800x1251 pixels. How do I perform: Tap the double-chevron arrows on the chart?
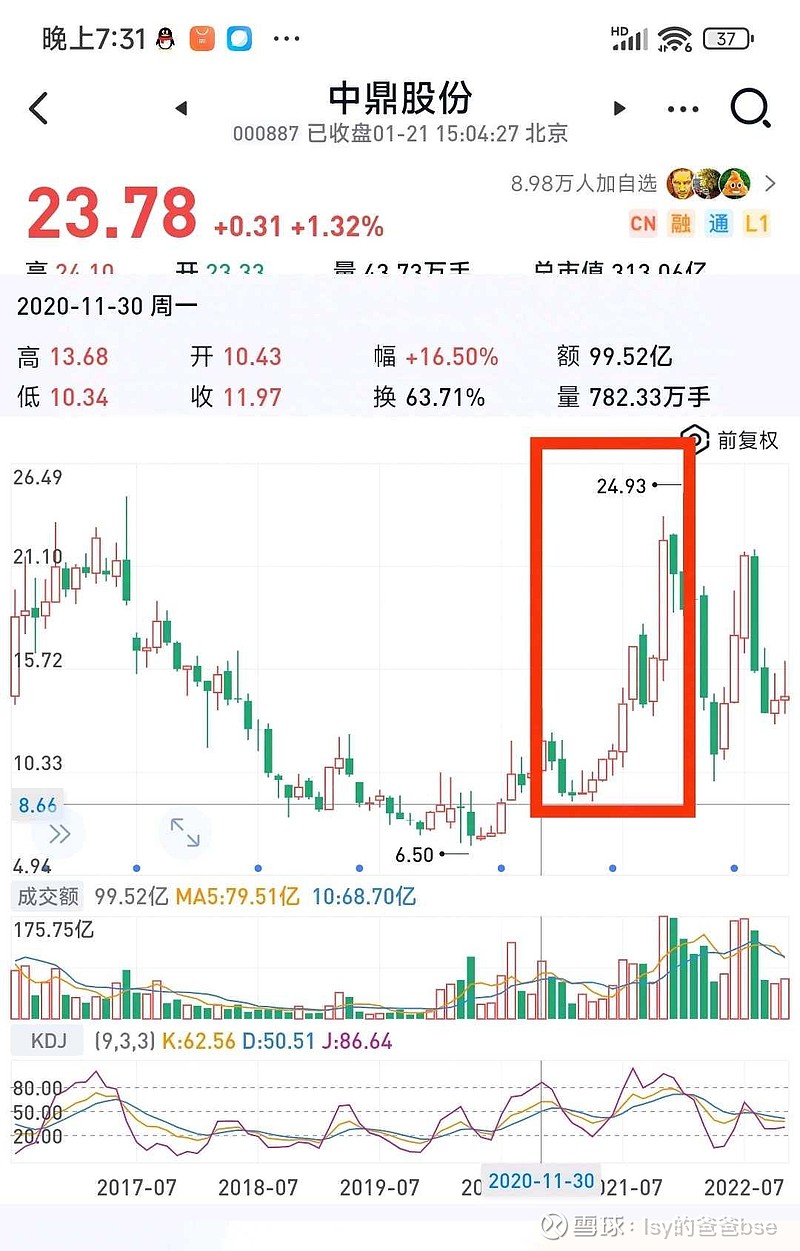click(60, 833)
